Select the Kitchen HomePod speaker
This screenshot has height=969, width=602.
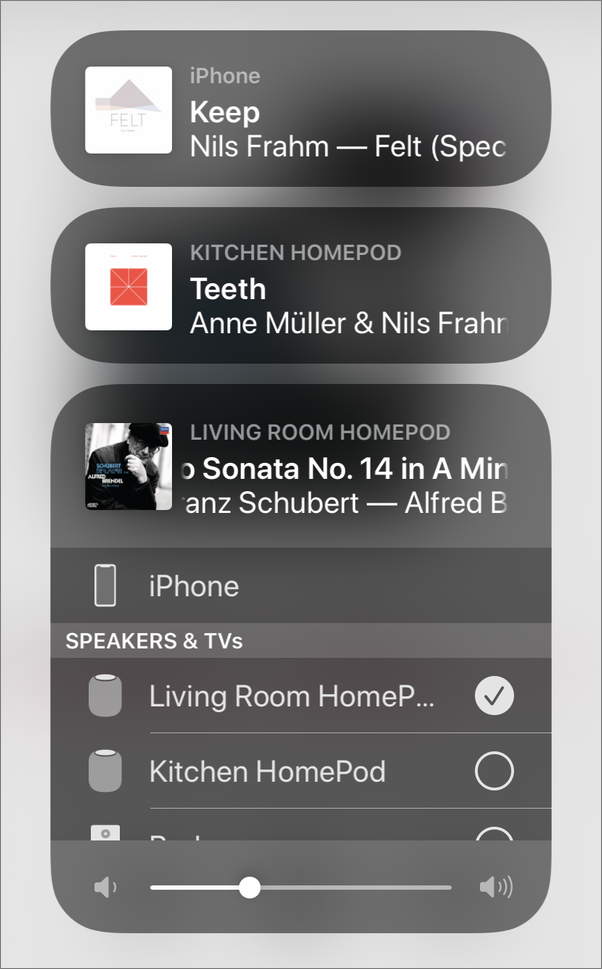(494, 771)
